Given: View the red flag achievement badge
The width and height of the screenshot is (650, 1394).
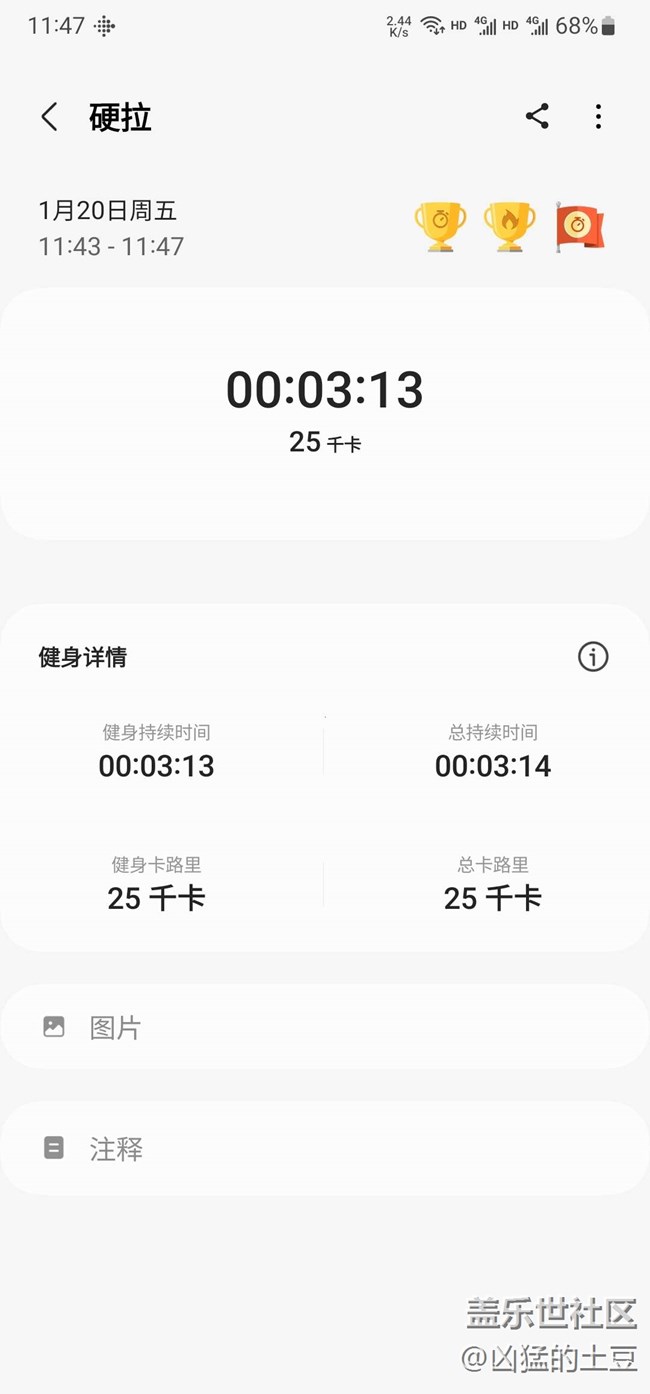Looking at the screenshot, I should click(580, 226).
